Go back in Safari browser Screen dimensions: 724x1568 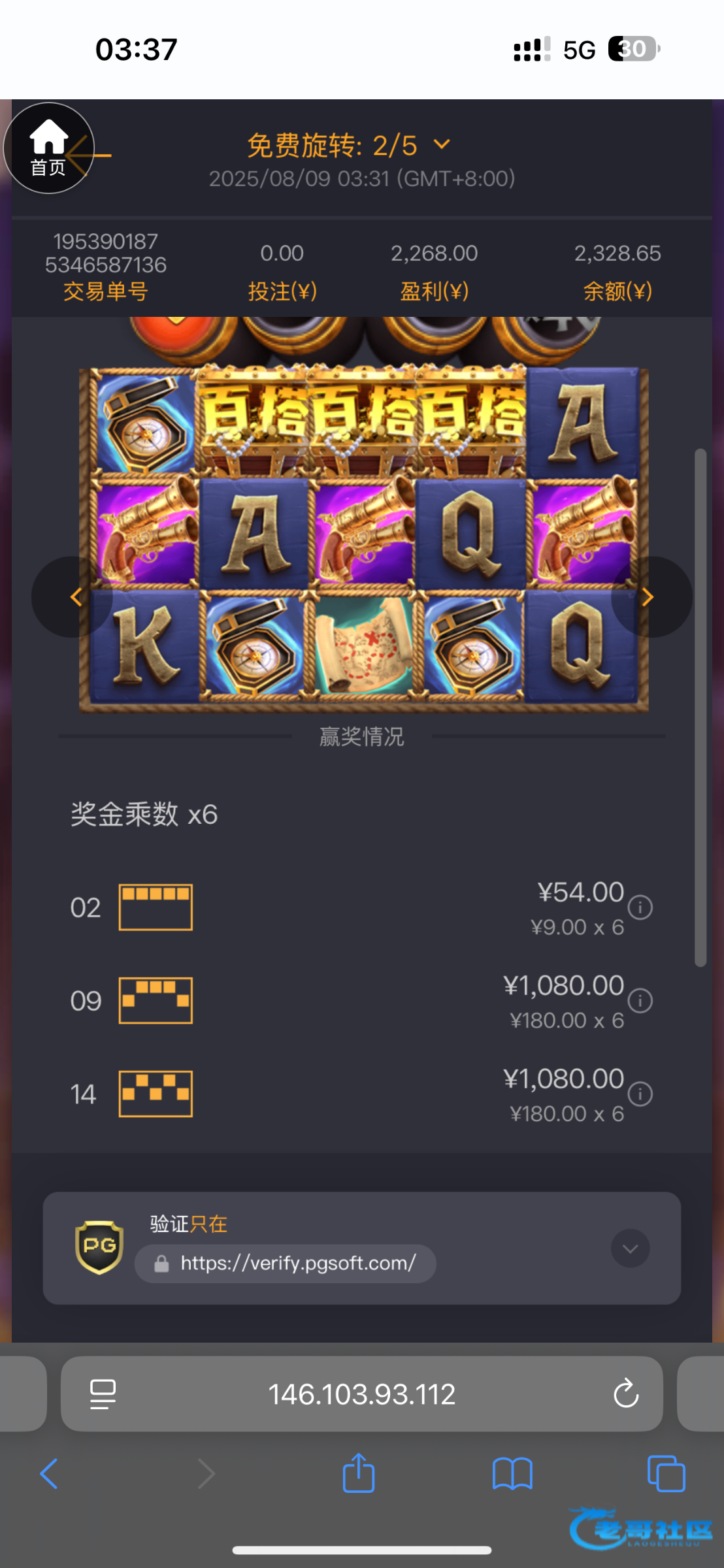coord(50,1474)
